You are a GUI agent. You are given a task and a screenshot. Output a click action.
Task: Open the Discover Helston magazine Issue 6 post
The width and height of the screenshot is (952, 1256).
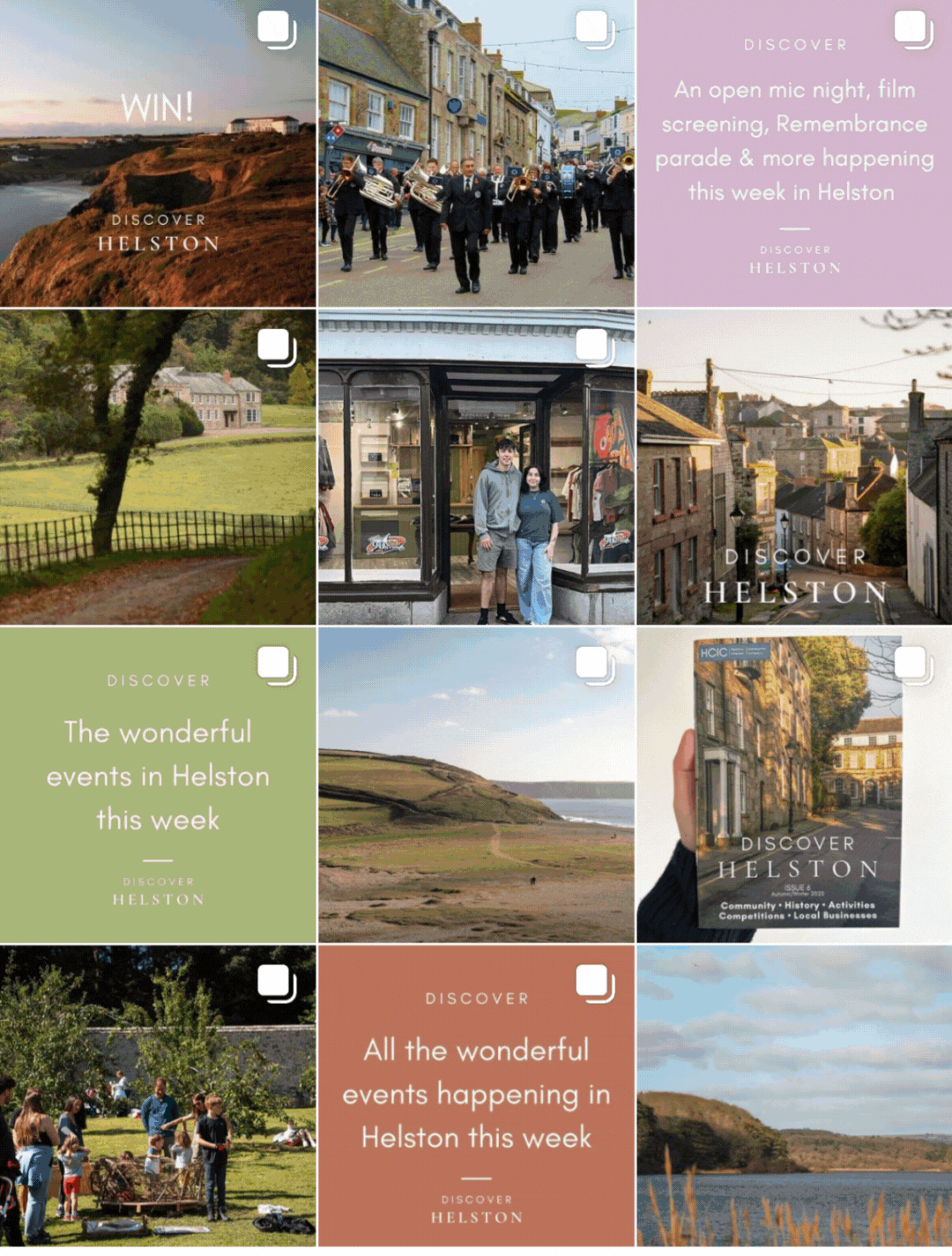point(794,785)
